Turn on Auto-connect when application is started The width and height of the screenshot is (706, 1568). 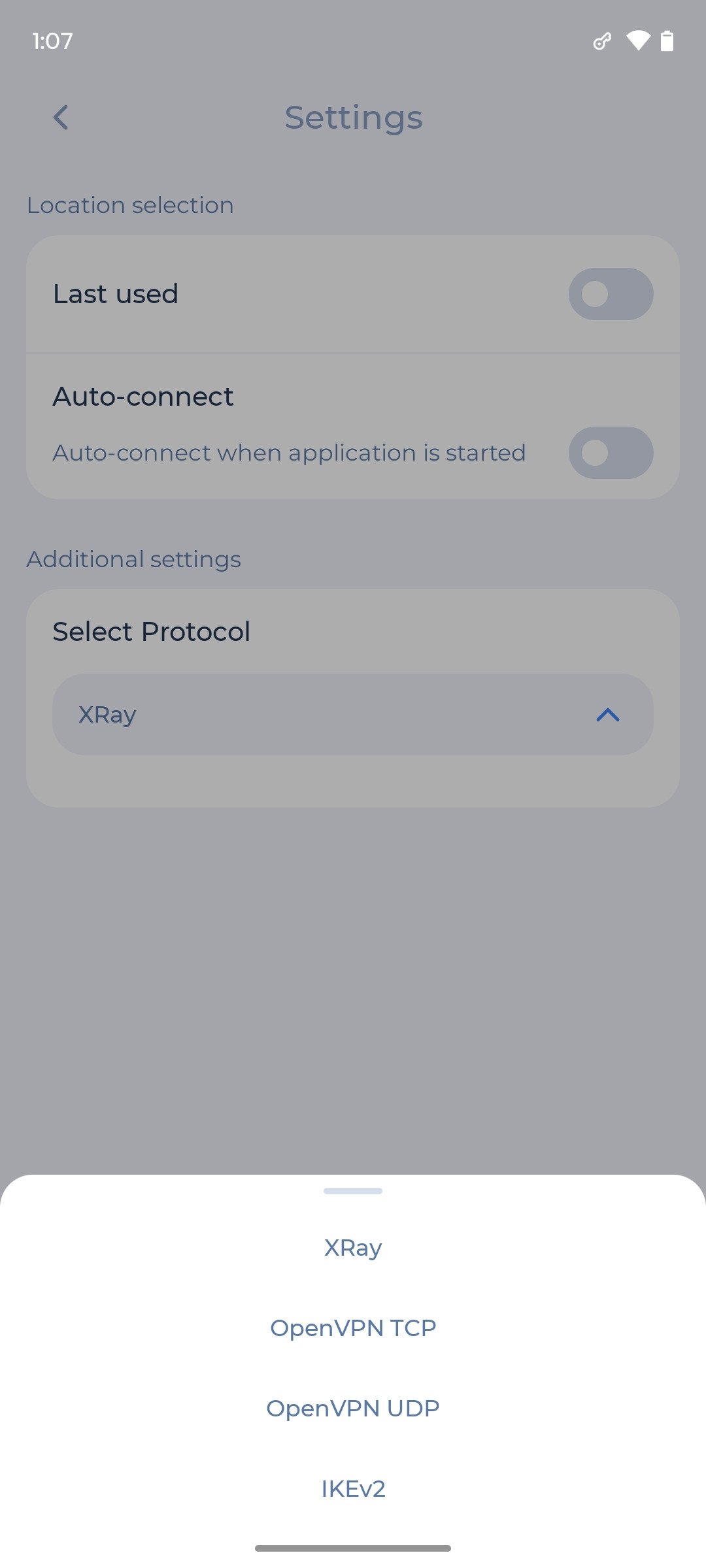tap(611, 453)
